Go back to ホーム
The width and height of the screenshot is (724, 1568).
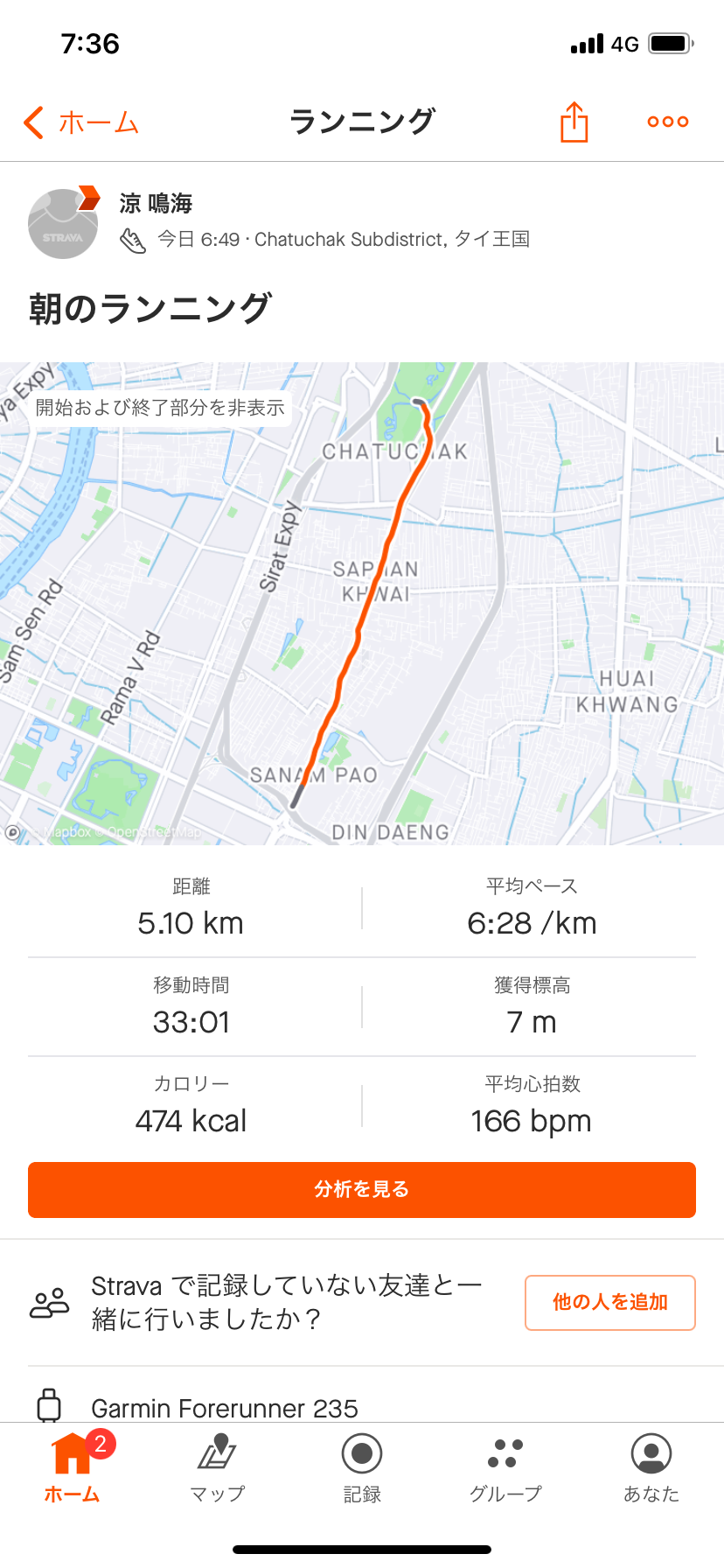81,122
